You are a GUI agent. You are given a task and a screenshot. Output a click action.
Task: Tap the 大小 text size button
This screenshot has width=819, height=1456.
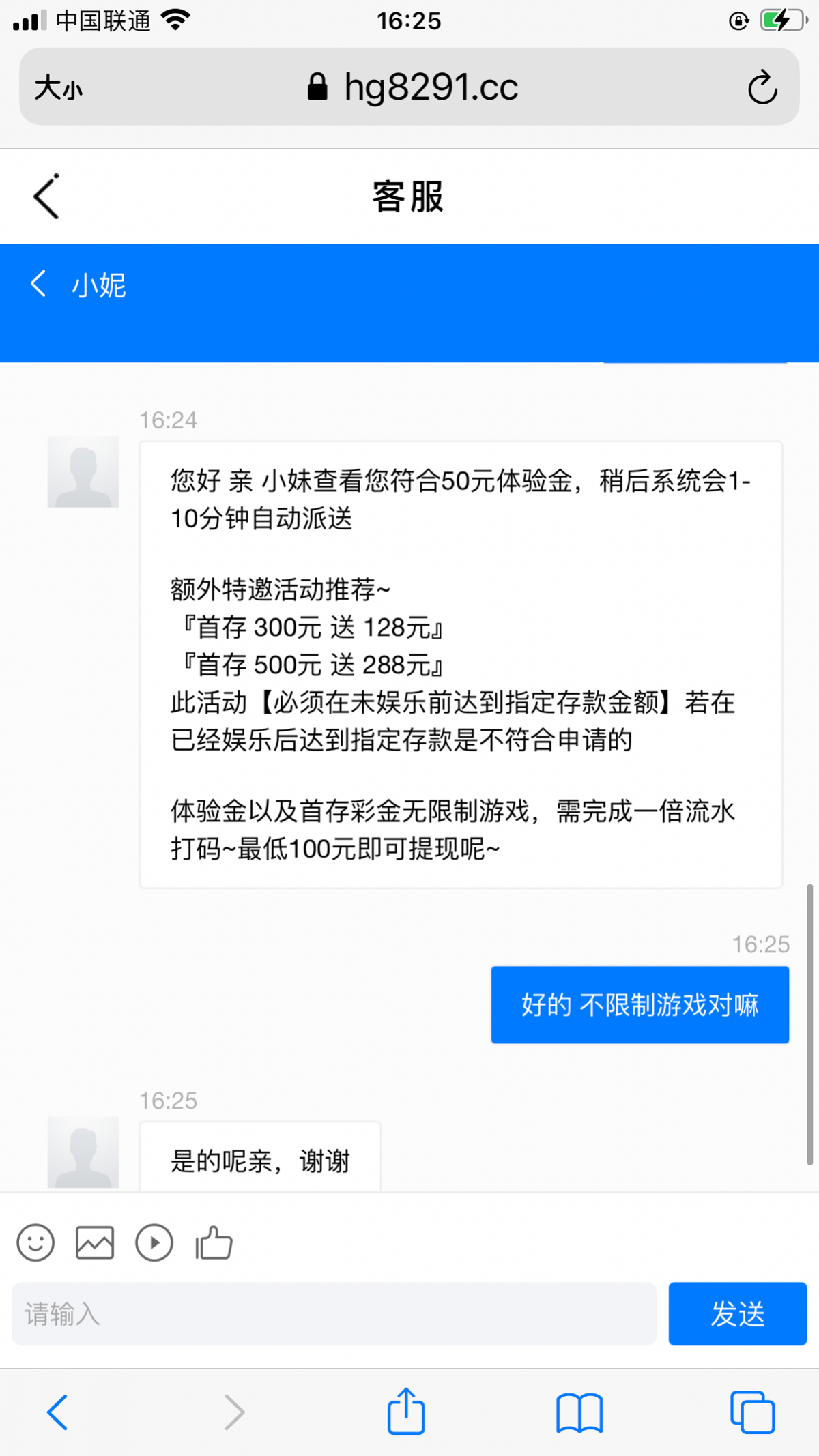point(59,87)
